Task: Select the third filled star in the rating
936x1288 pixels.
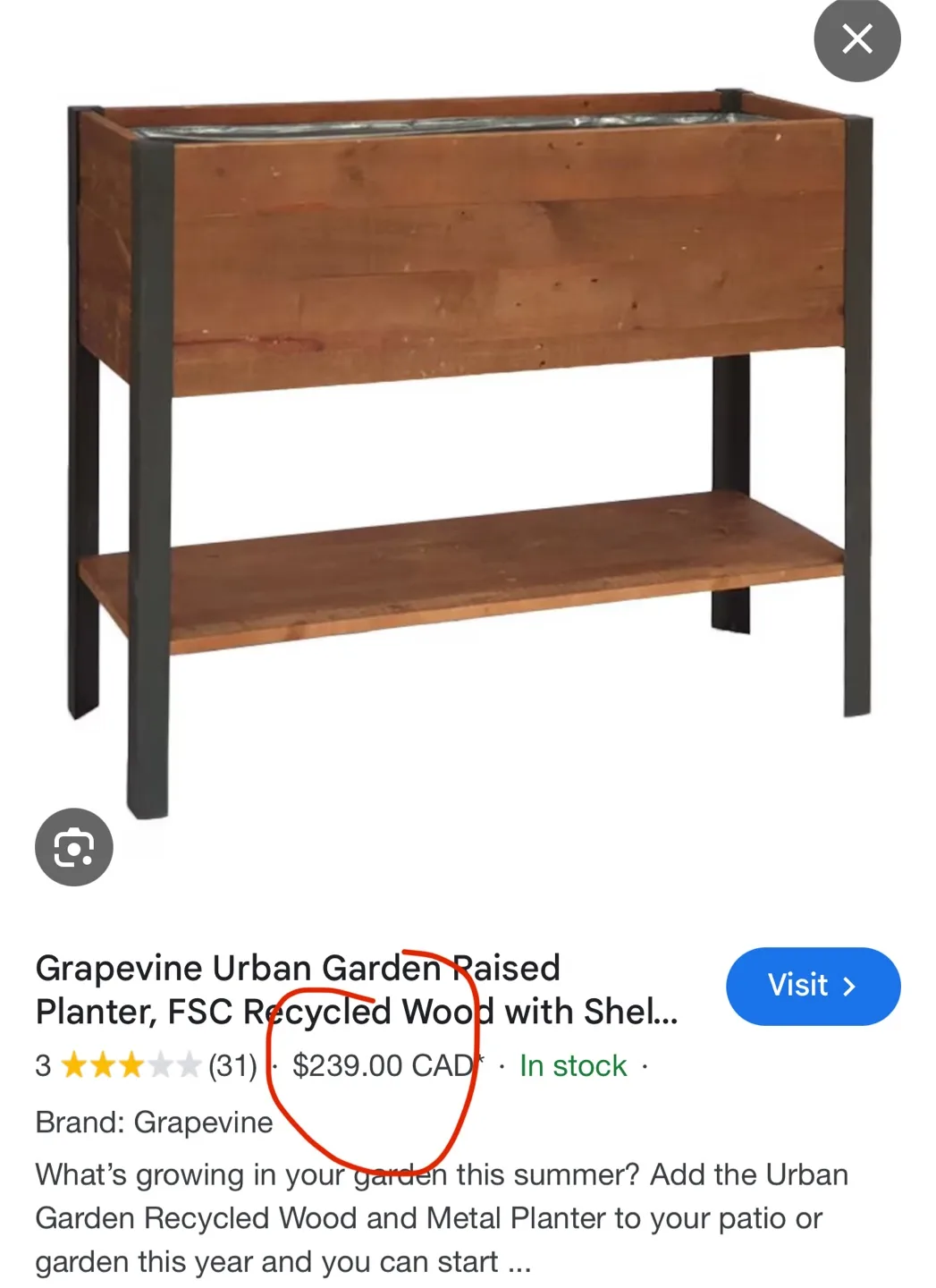Action: pos(130,1066)
